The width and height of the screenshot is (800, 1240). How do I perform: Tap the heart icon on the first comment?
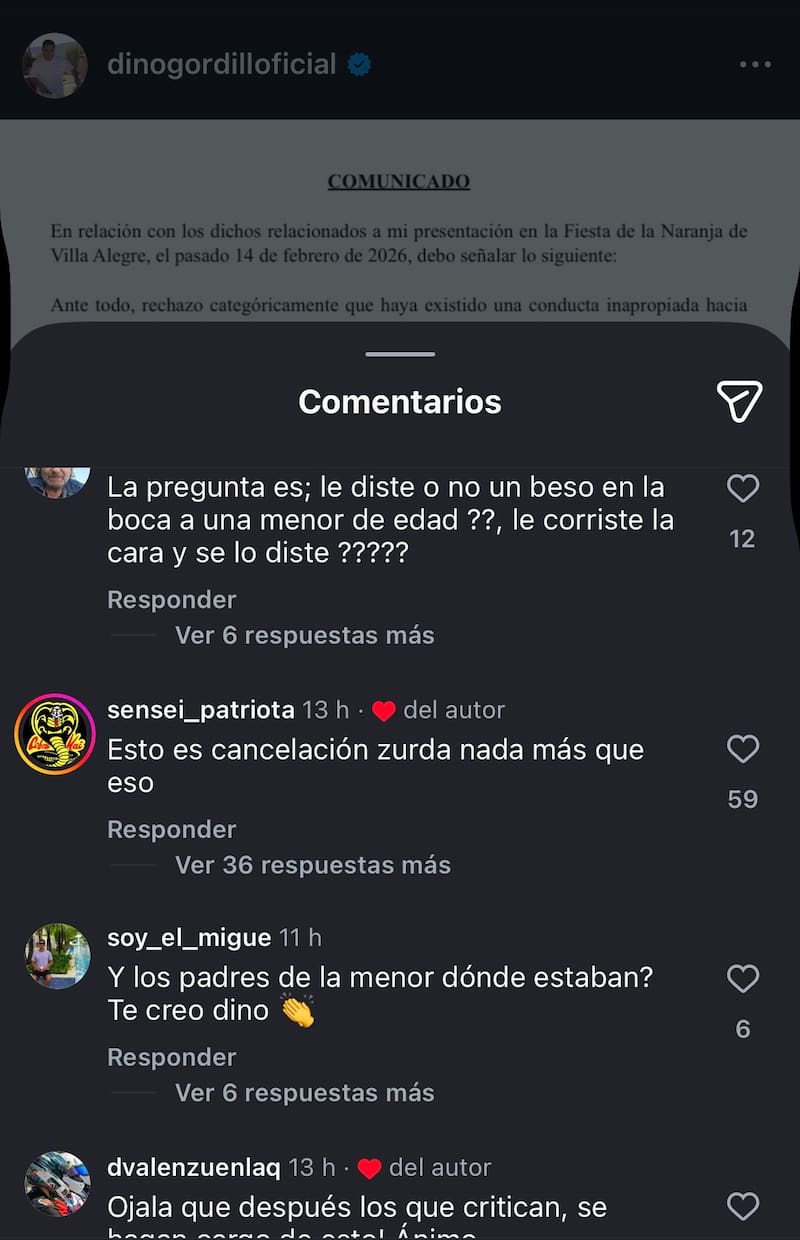pyautogui.click(x=742, y=489)
